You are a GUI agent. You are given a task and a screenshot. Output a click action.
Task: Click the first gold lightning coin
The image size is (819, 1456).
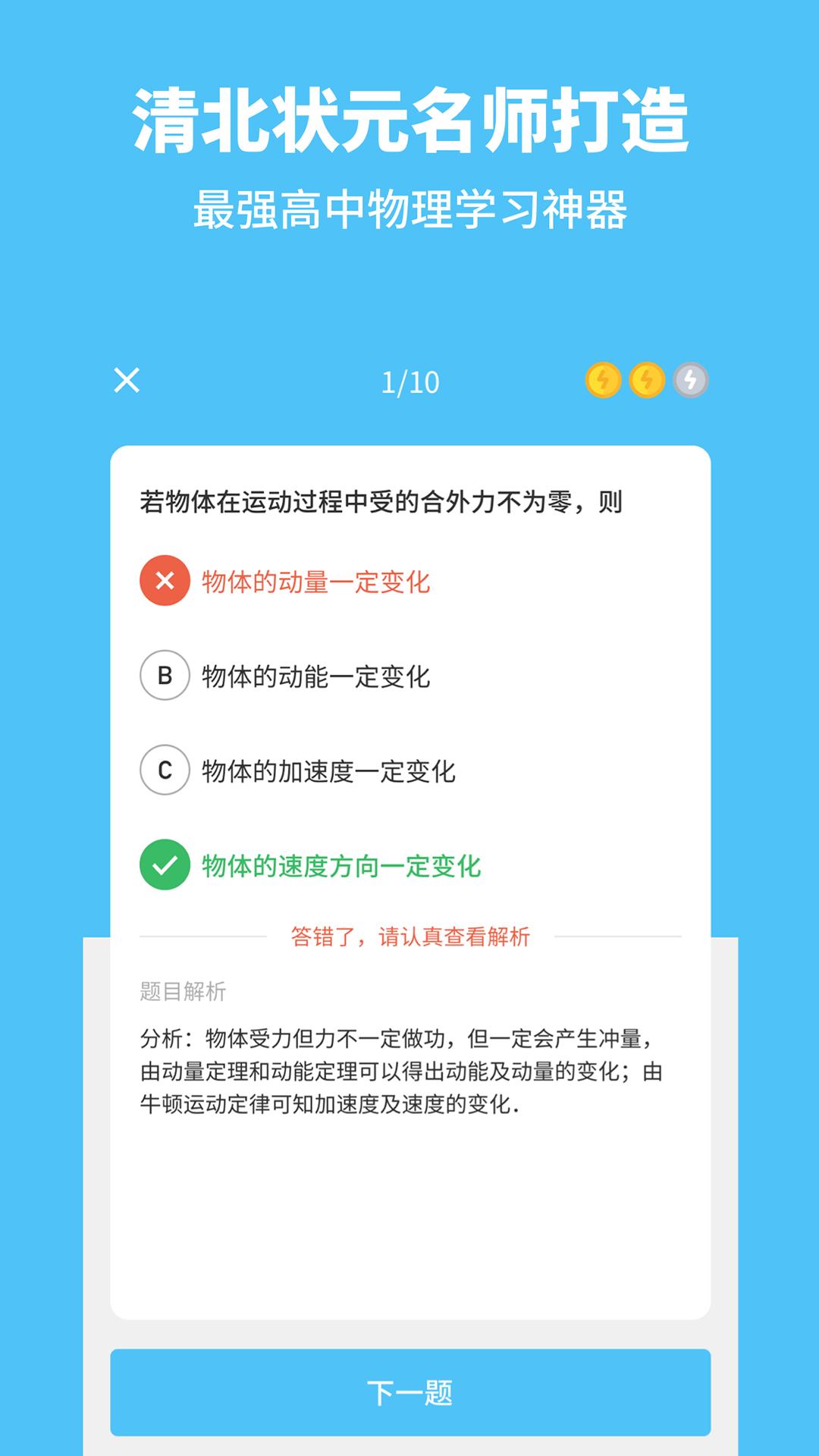pos(603,381)
